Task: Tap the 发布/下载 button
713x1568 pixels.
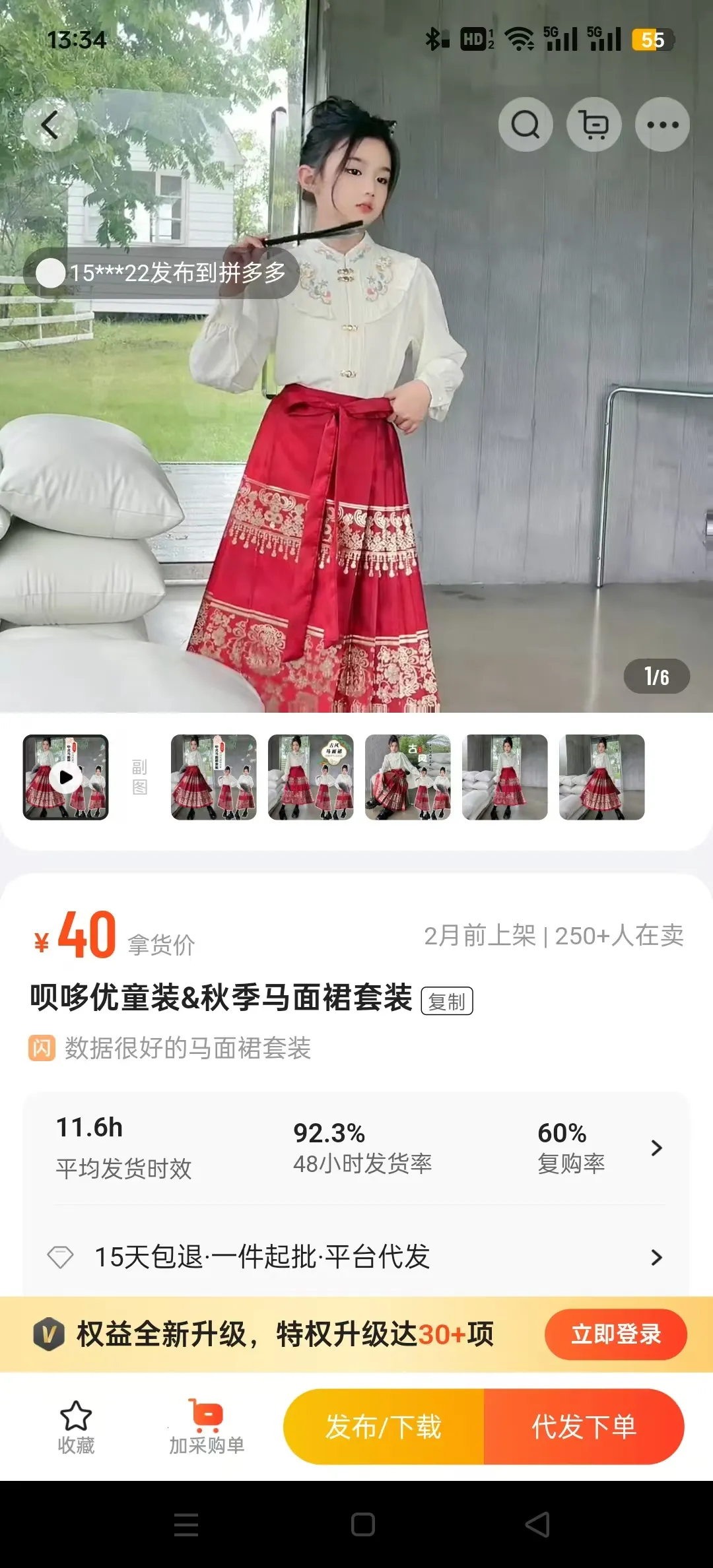Action: (x=384, y=1427)
